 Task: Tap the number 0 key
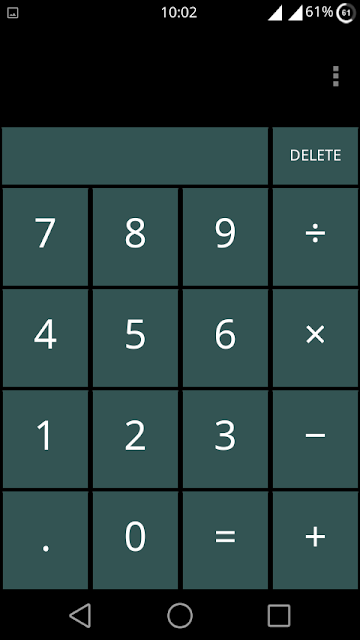135,540
